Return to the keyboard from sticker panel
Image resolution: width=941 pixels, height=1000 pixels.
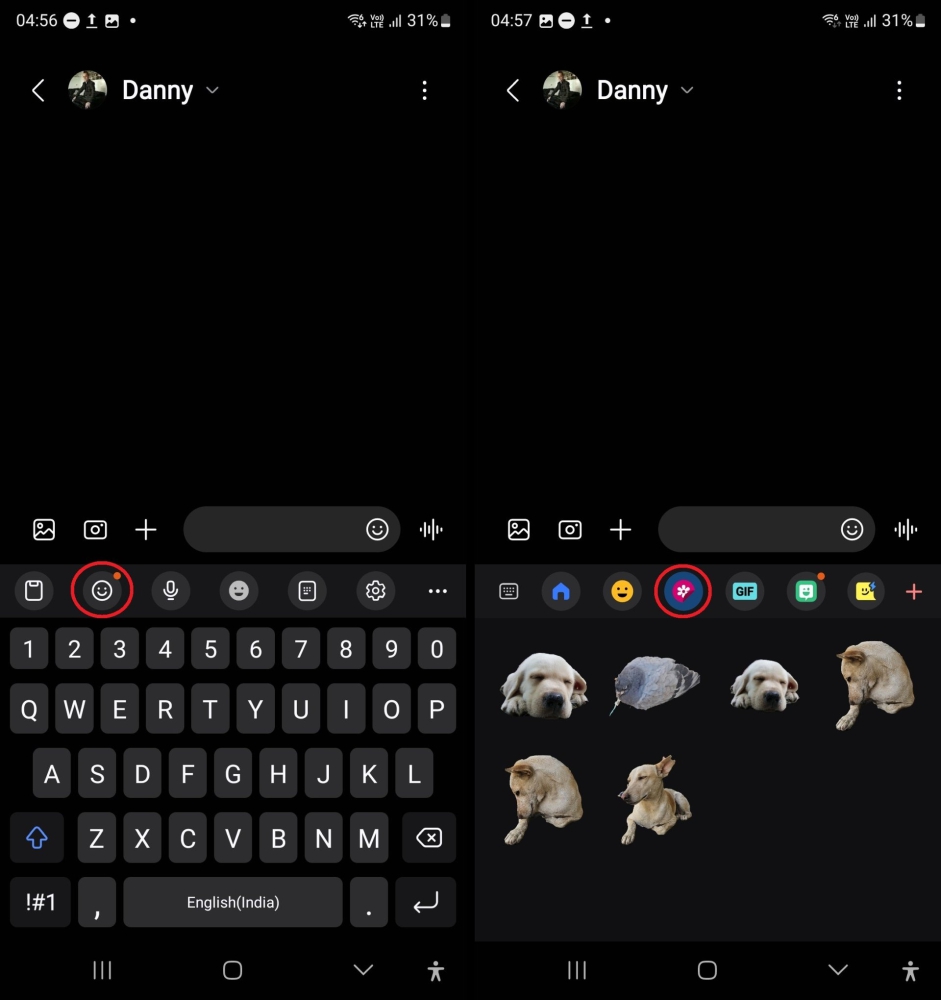(x=509, y=591)
